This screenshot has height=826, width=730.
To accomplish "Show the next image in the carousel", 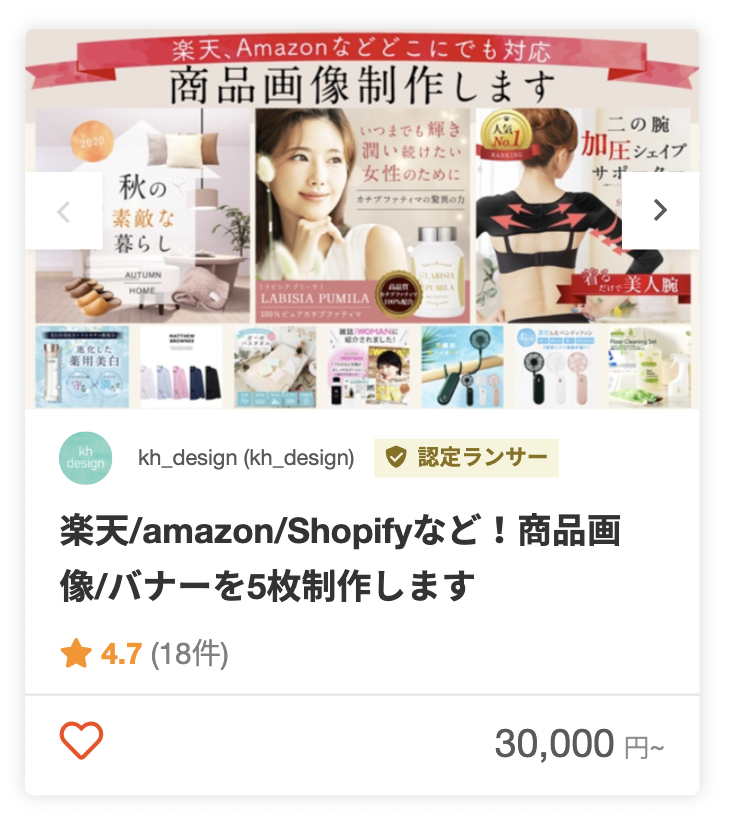I will pyautogui.click(x=660, y=211).
